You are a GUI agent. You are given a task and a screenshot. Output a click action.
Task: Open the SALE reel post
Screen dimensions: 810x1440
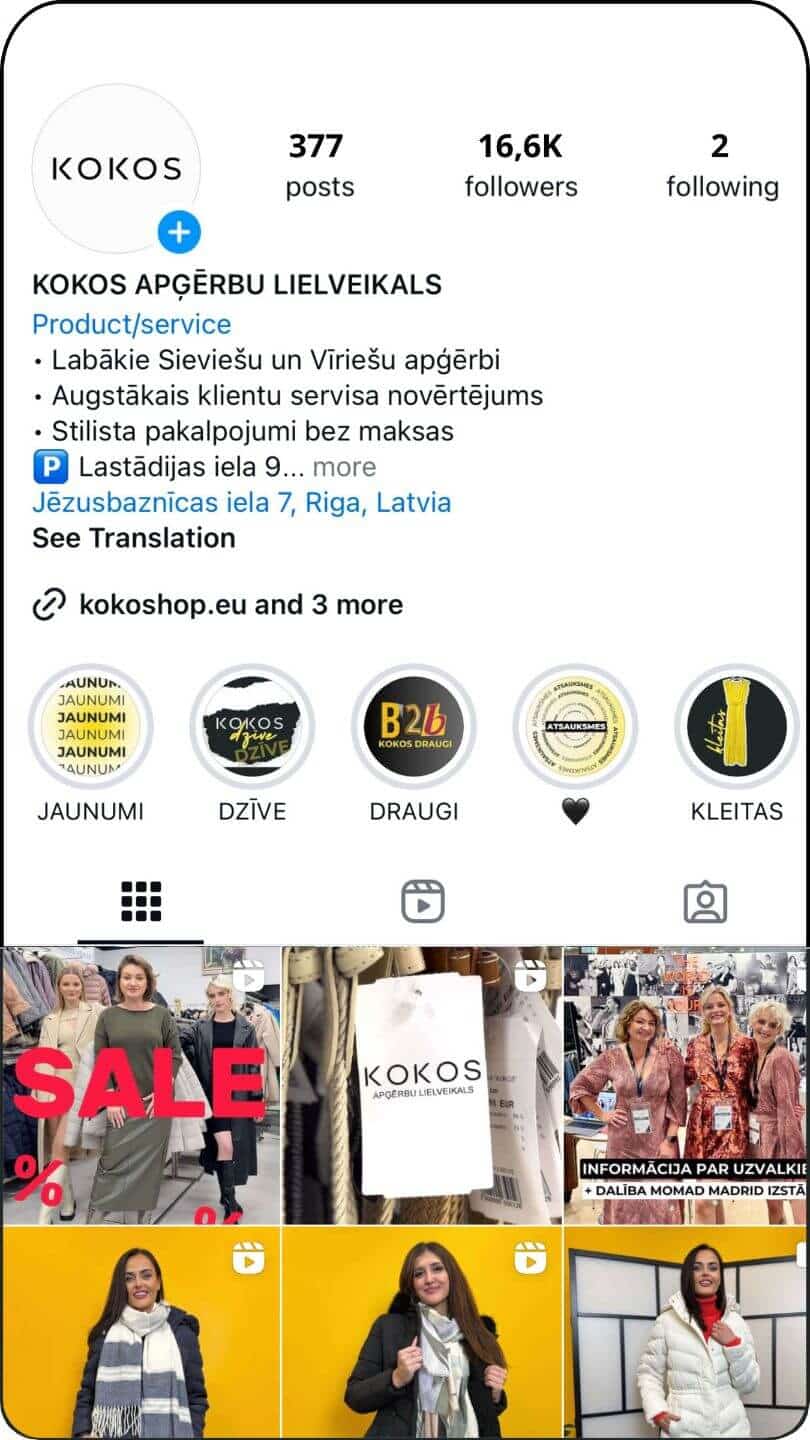click(x=140, y=1085)
